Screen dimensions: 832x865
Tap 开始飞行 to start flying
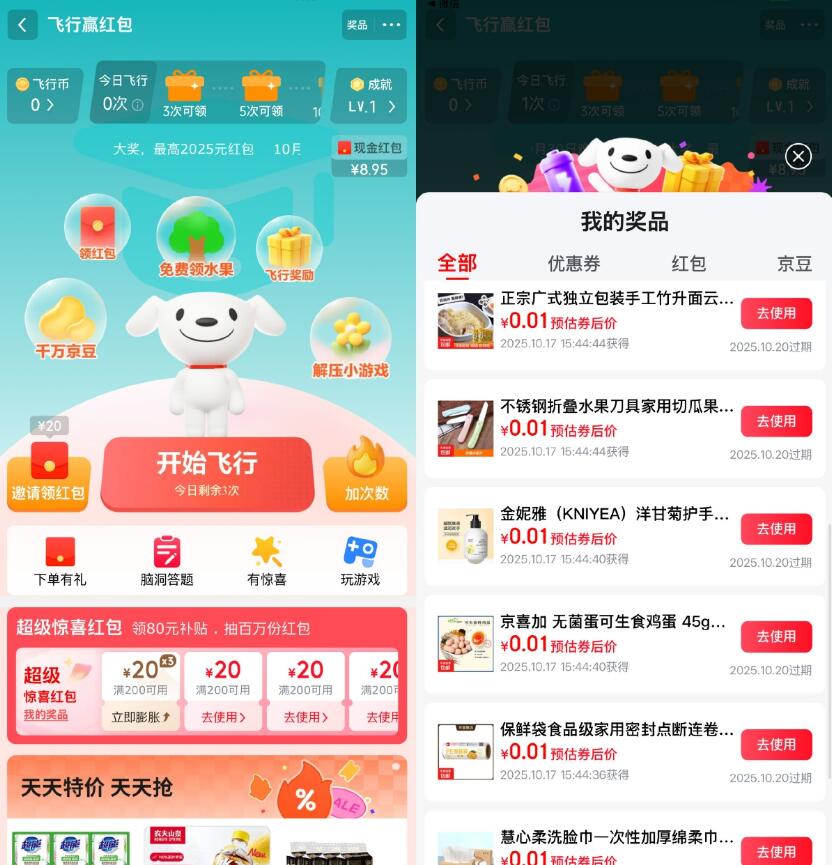[207, 472]
